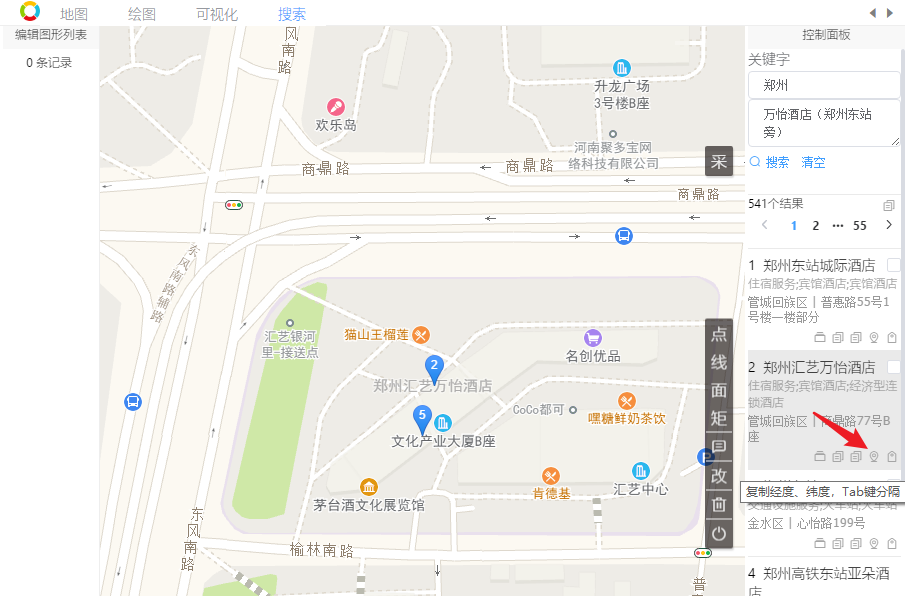This screenshot has height=596, width=905.
Task: Select the 搜索 tab
Action: (x=292, y=14)
